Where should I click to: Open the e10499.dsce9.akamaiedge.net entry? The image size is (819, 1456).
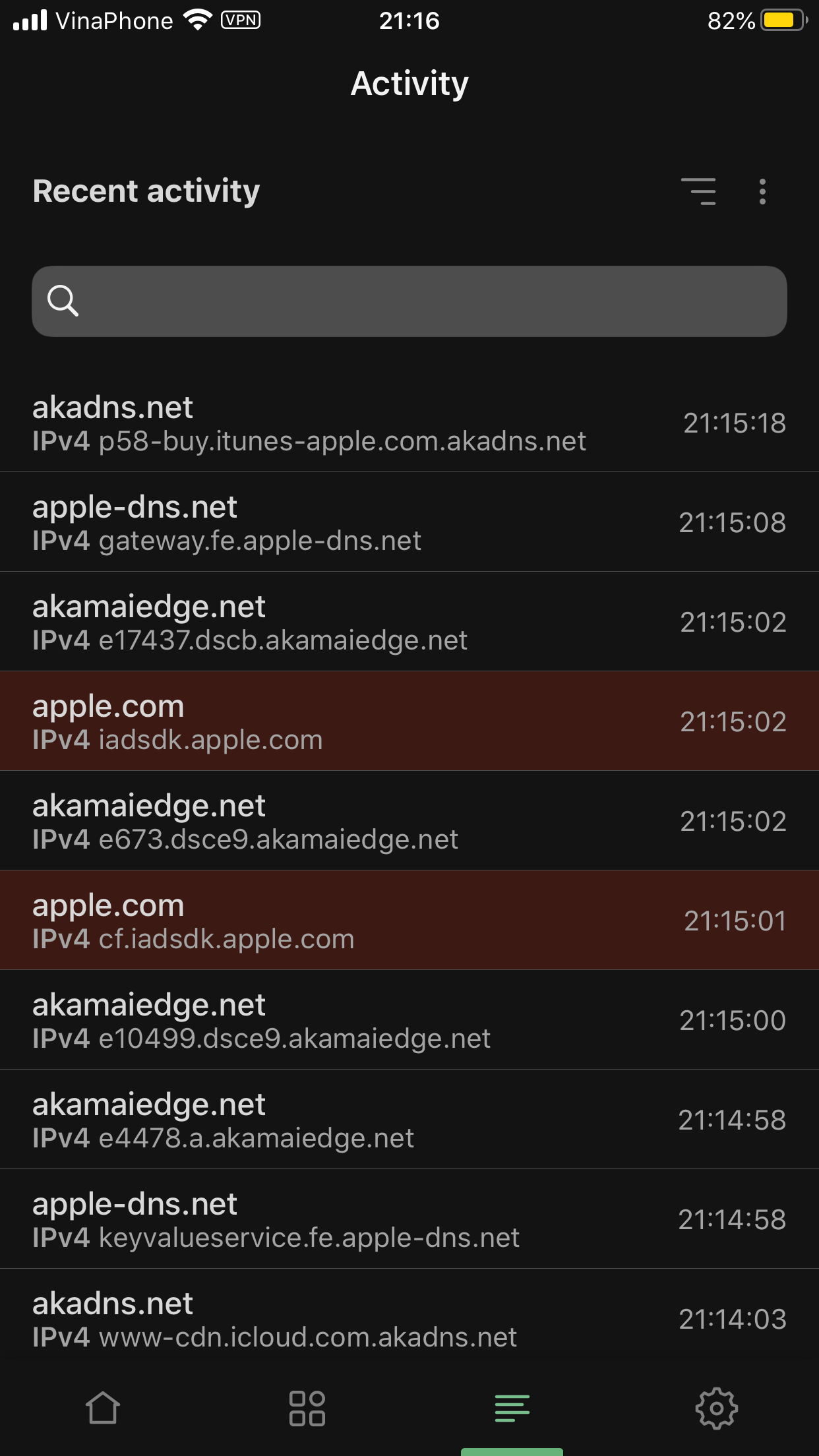tap(409, 1020)
